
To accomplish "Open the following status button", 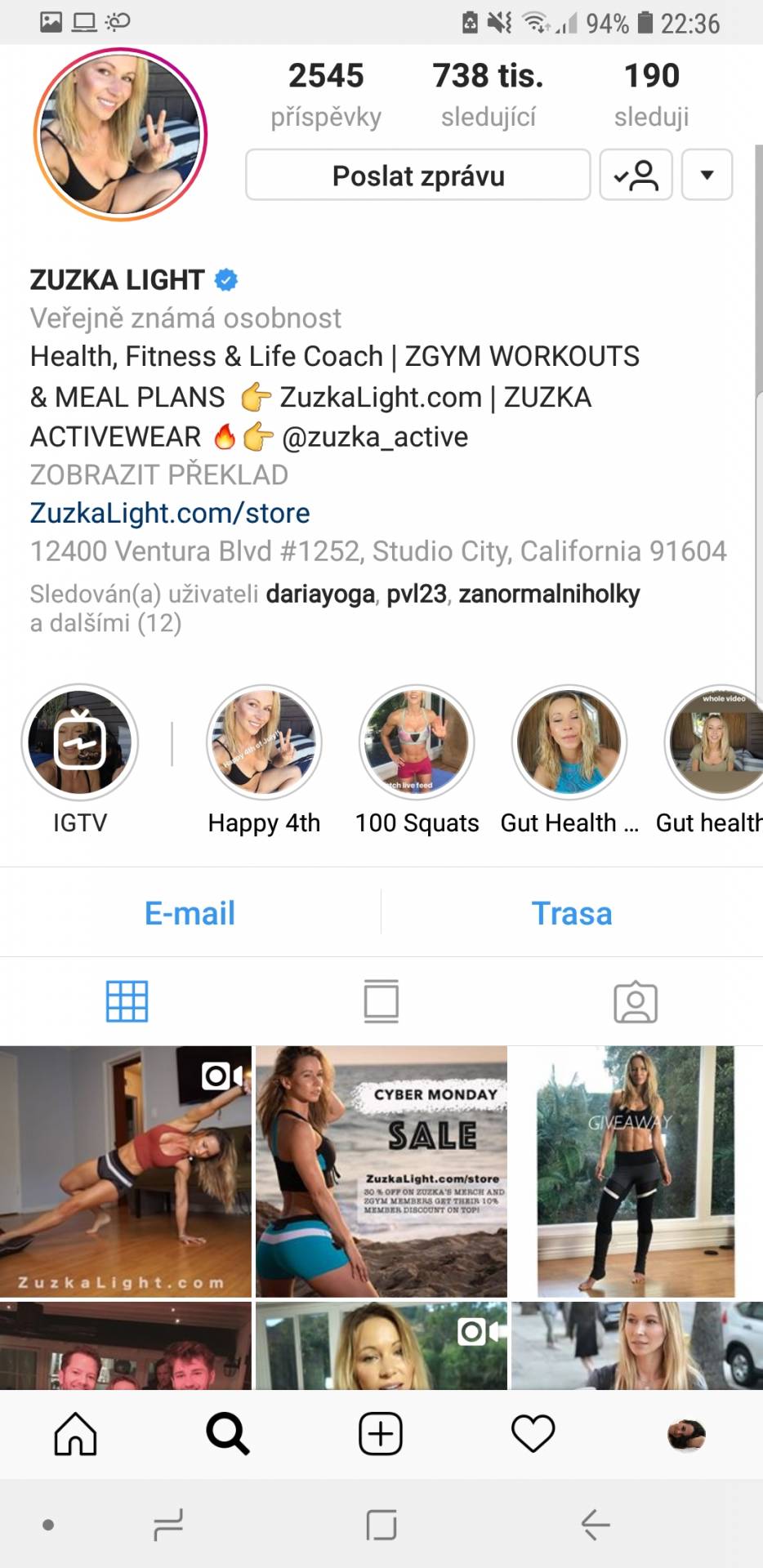I will [x=636, y=175].
